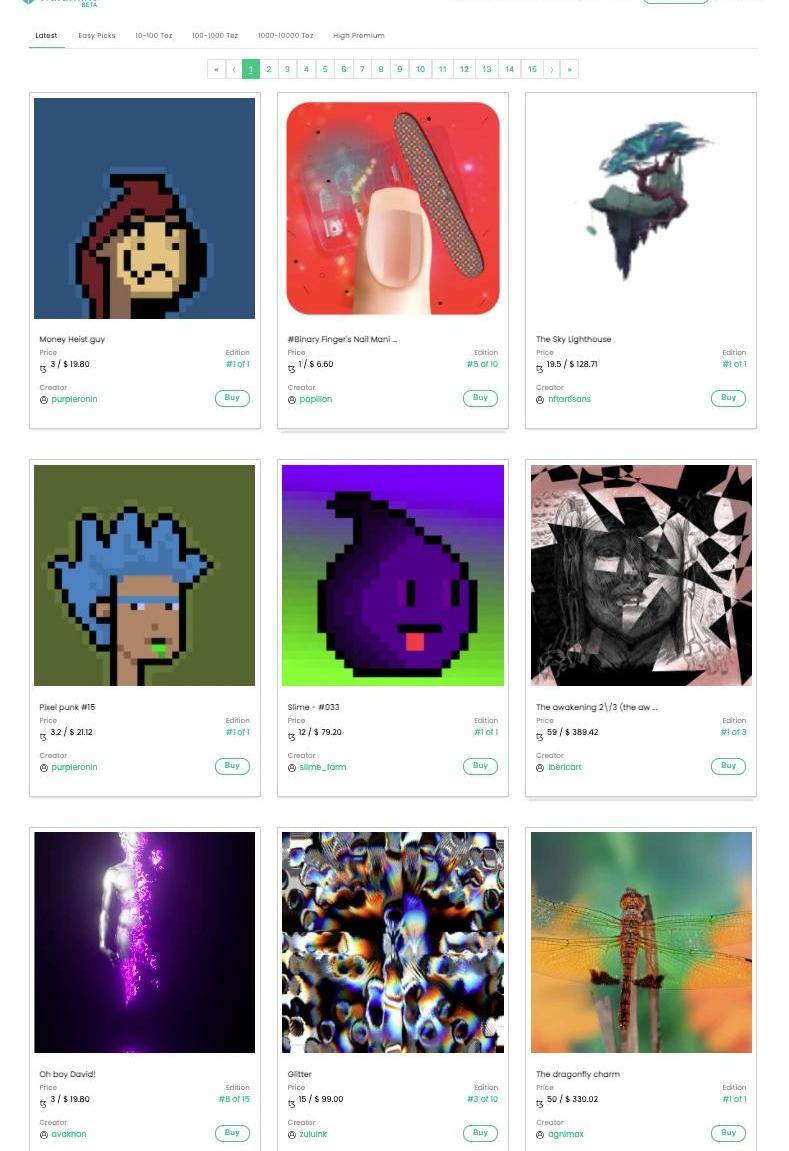Switch to the Easy Picks tab
Screen dimensions: 789x1151
[97, 35]
